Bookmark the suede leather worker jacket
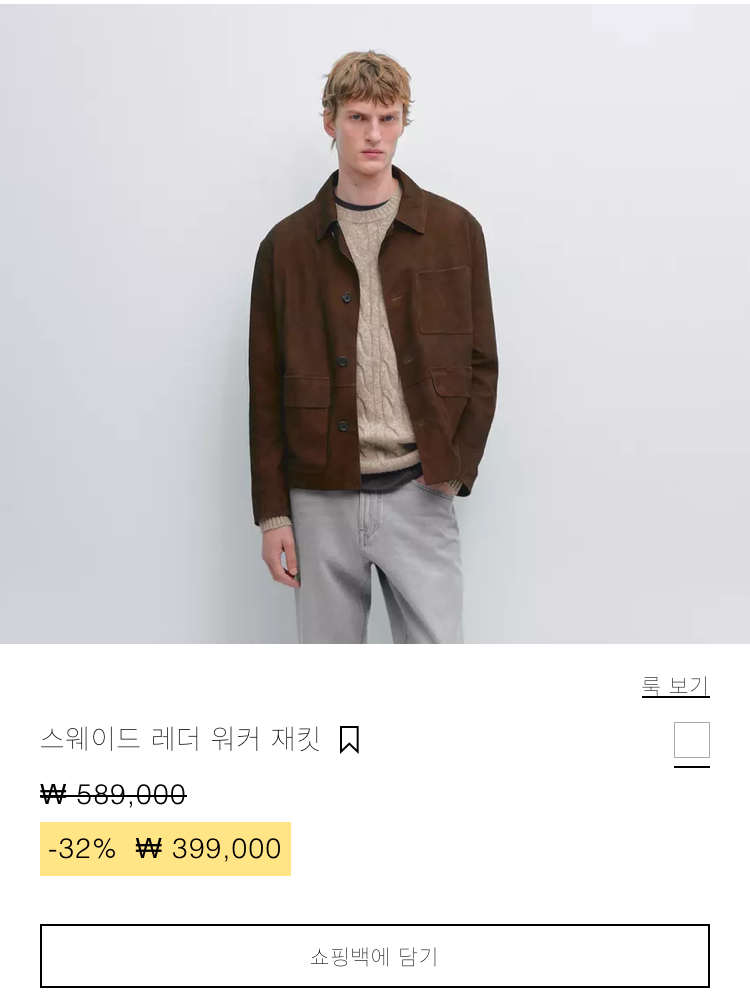The width and height of the screenshot is (750, 1002). point(349,740)
